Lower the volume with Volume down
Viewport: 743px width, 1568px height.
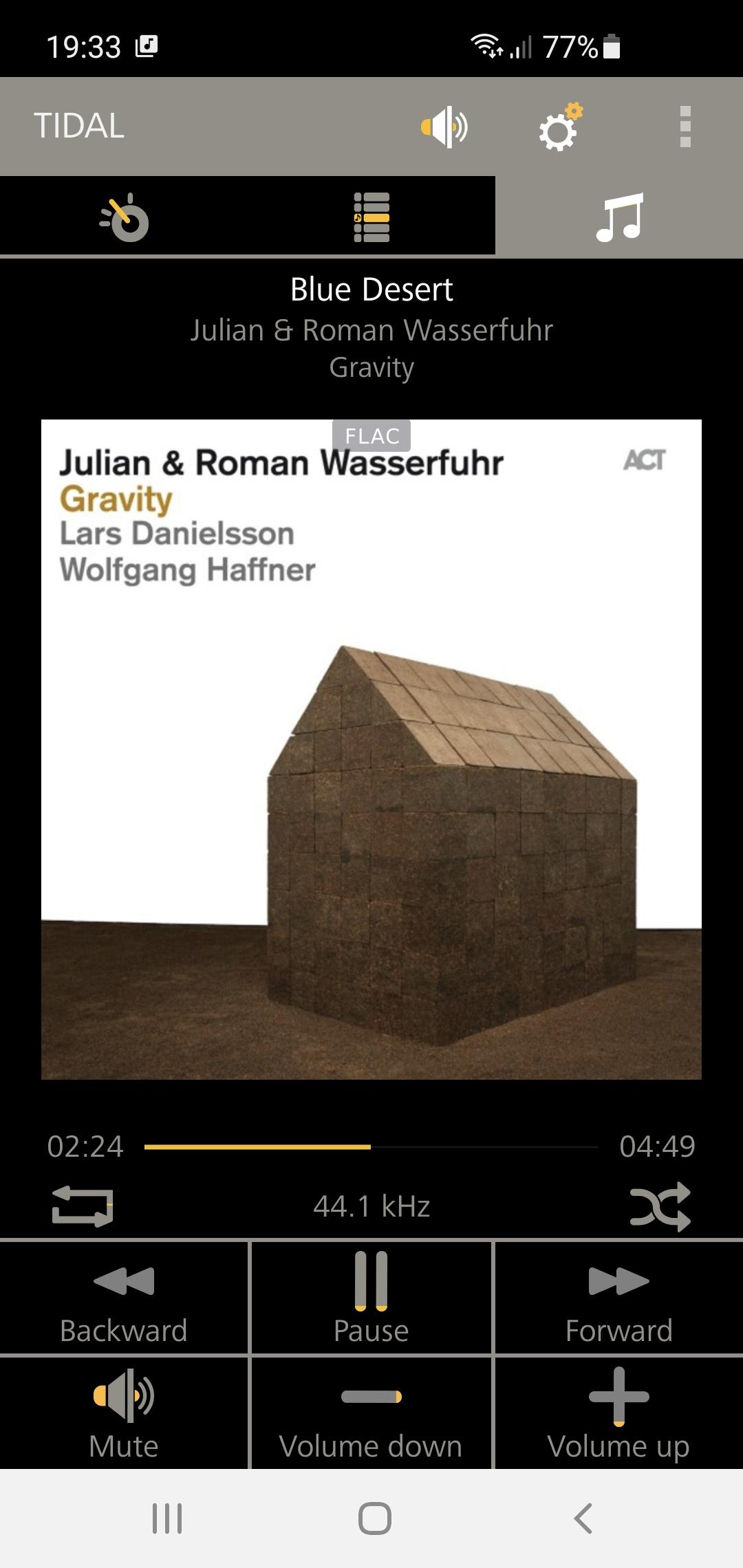(371, 1413)
